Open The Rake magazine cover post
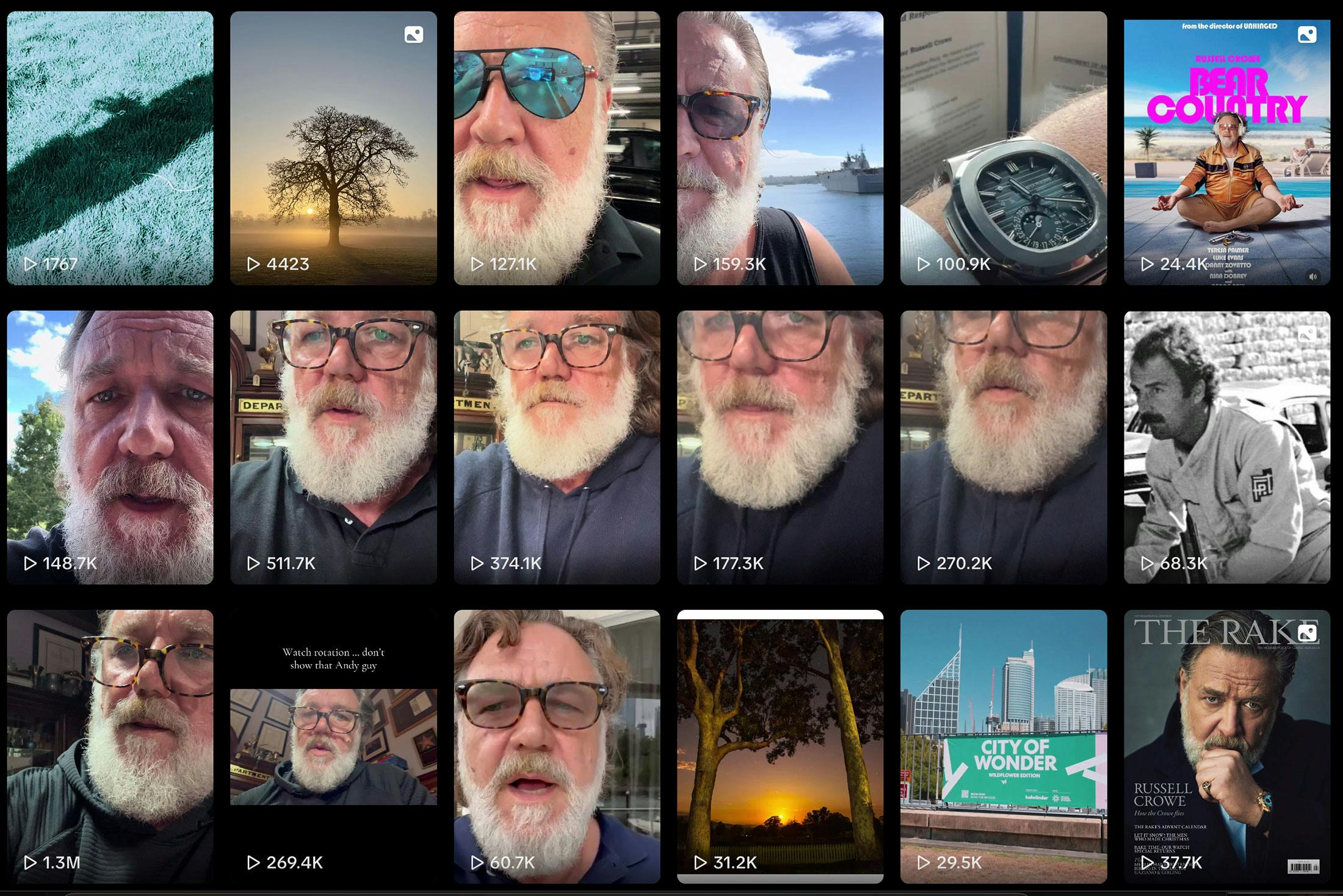The image size is (1343, 896). click(x=1226, y=746)
